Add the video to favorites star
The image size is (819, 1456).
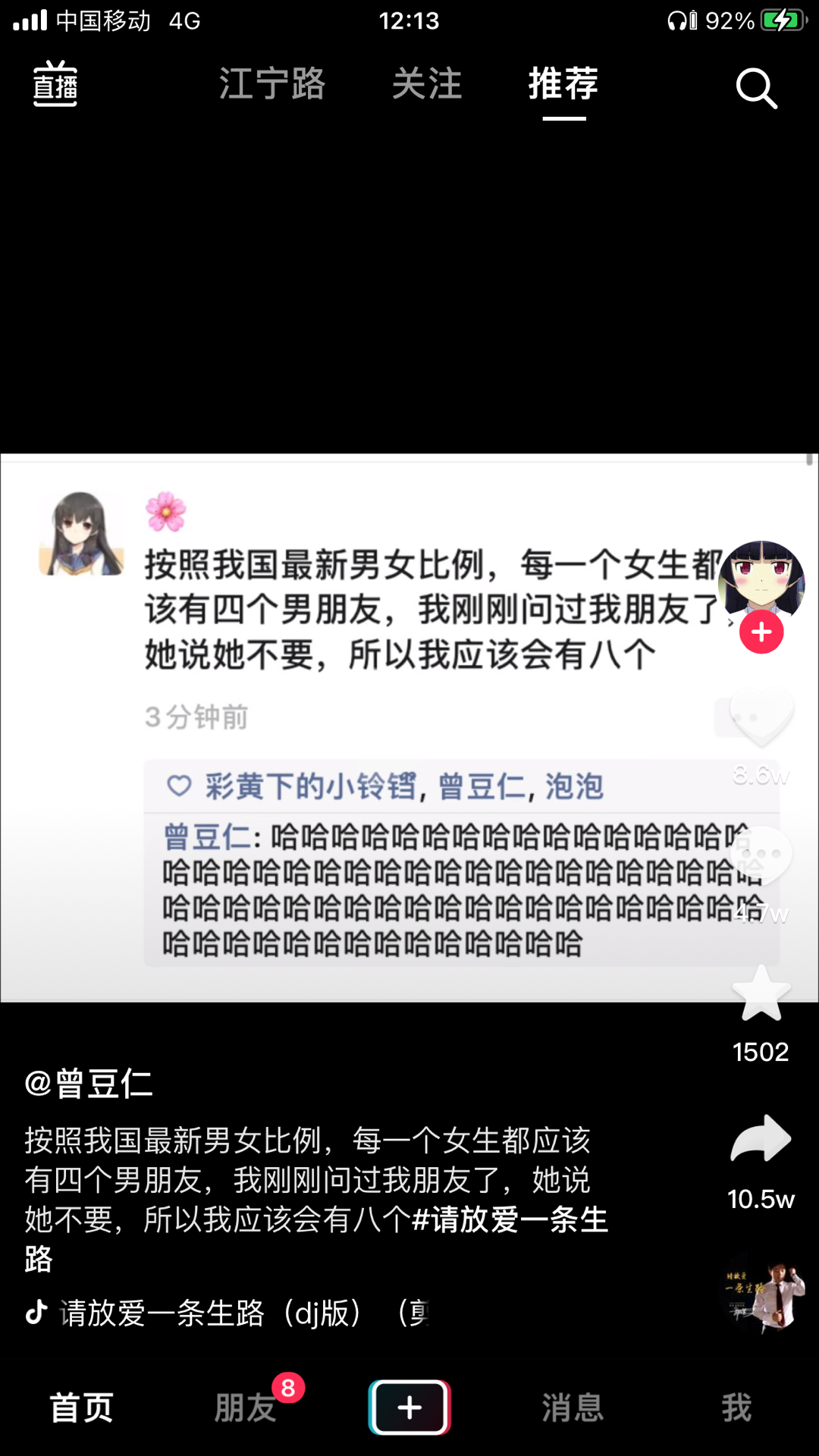[x=761, y=994]
